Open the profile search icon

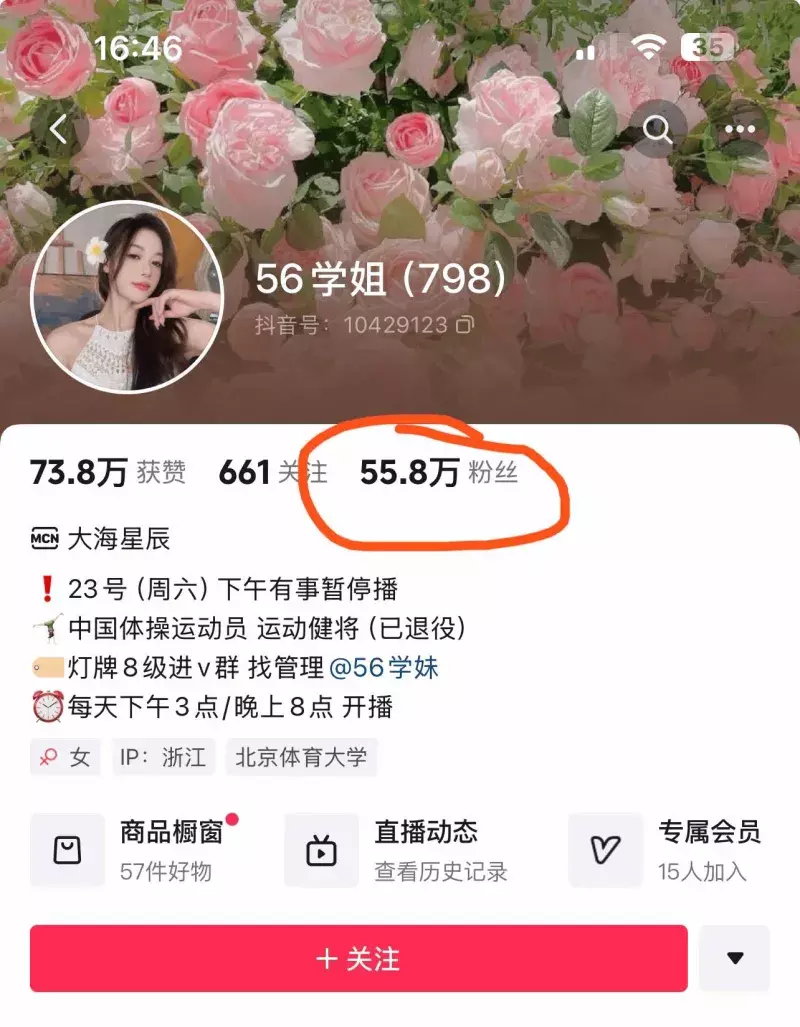click(x=657, y=130)
